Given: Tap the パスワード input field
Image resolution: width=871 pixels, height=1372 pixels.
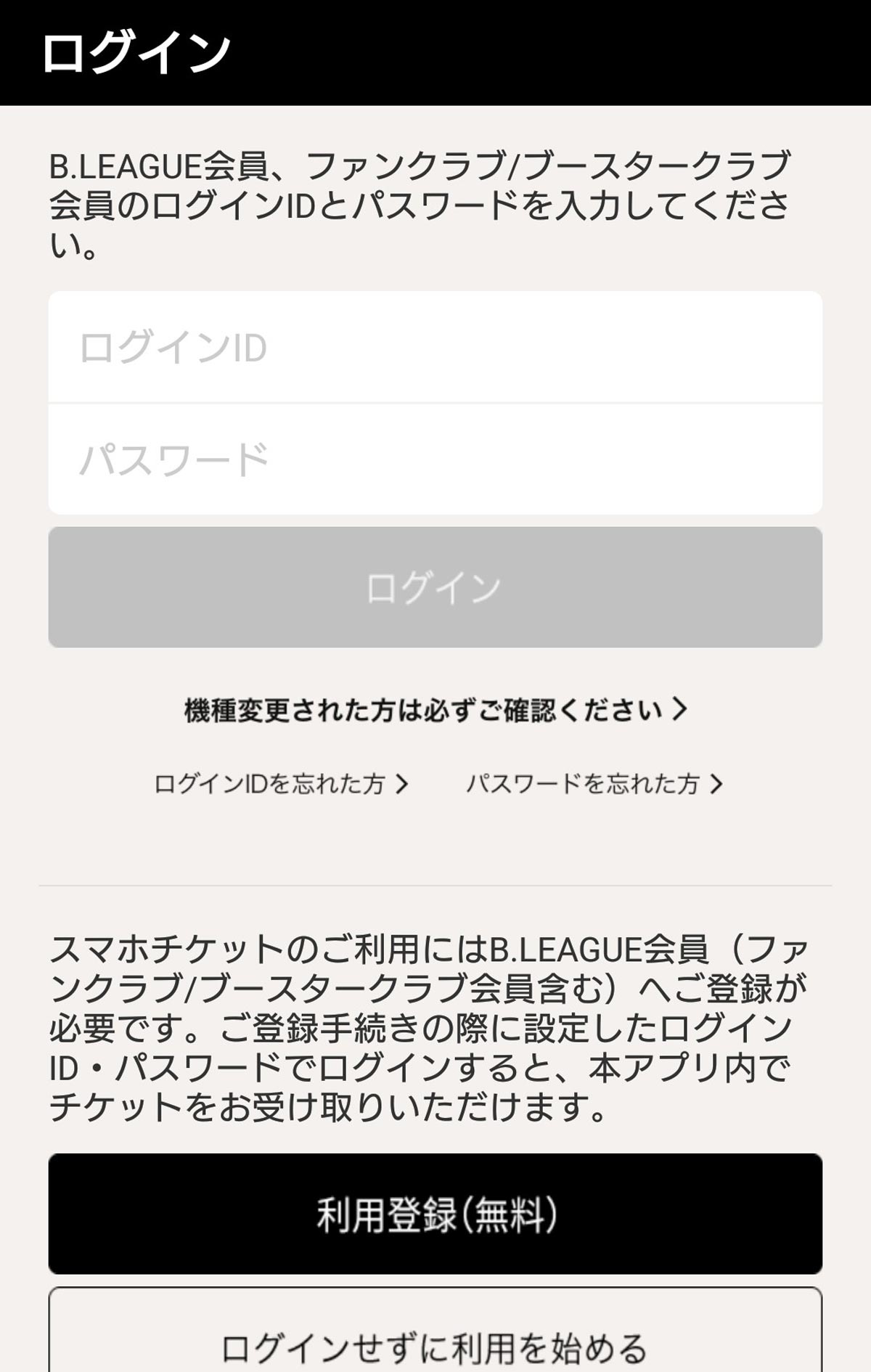Looking at the screenshot, I should 435,459.
